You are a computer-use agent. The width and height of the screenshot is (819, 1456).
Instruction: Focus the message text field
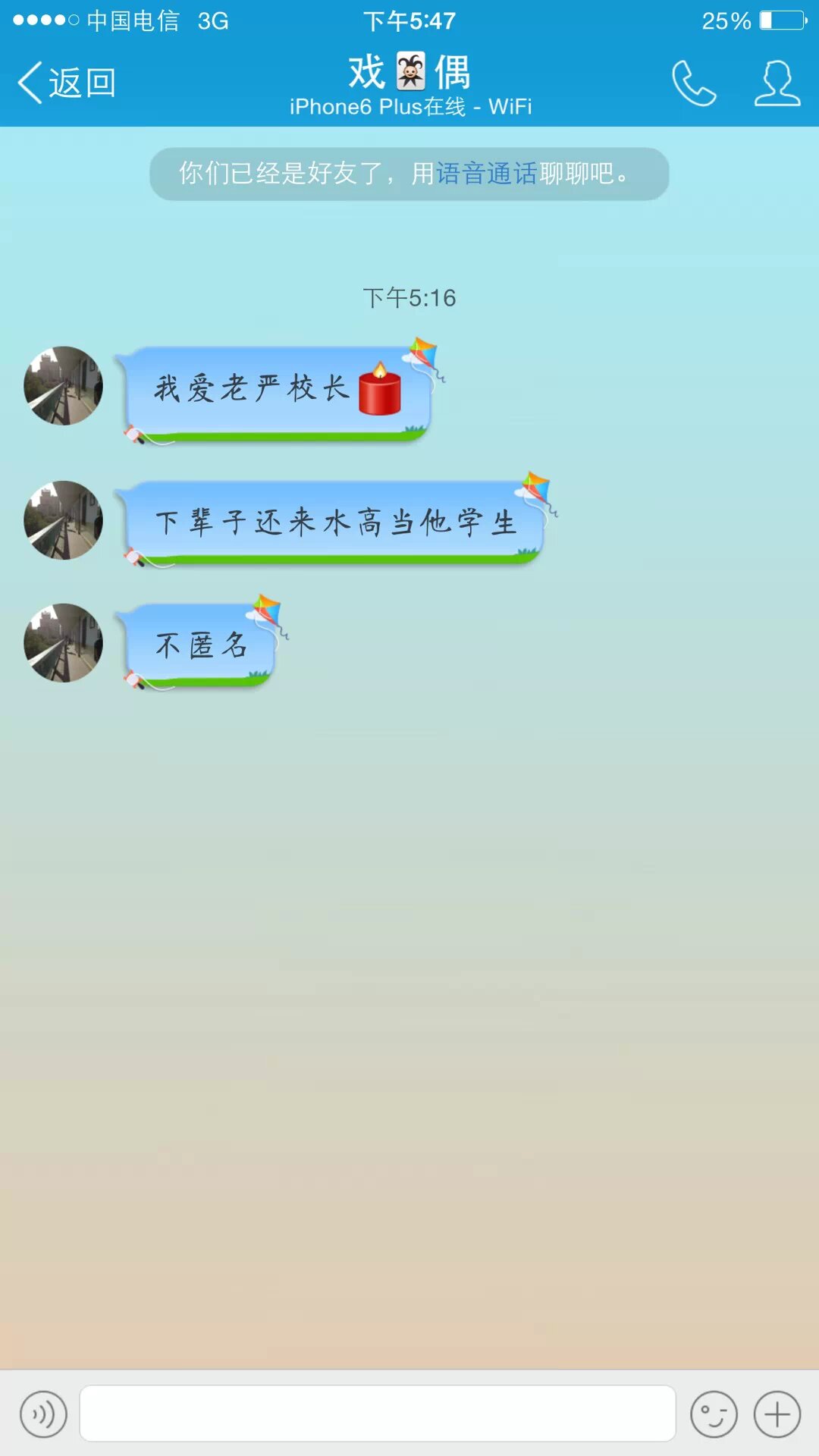tap(378, 1414)
